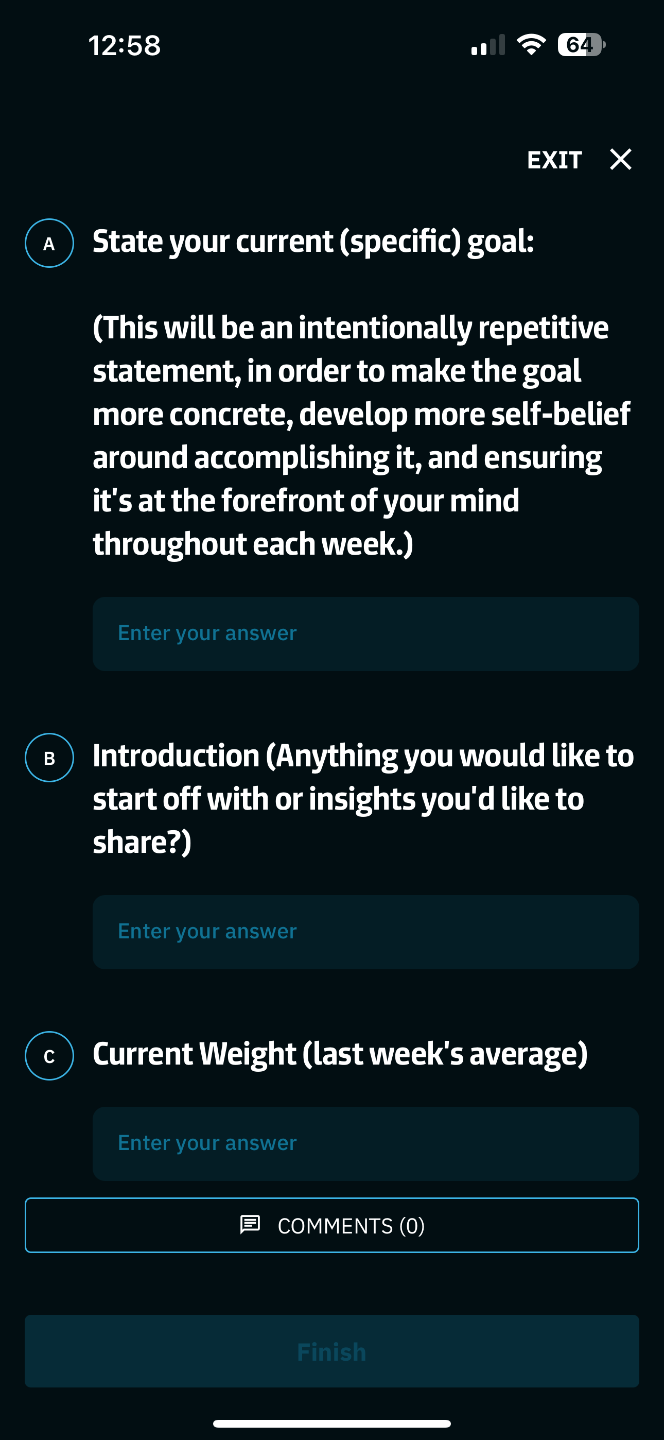This screenshot has width=664, height=1440.
Task: Exit the check-in form
Action: (580, 160)
